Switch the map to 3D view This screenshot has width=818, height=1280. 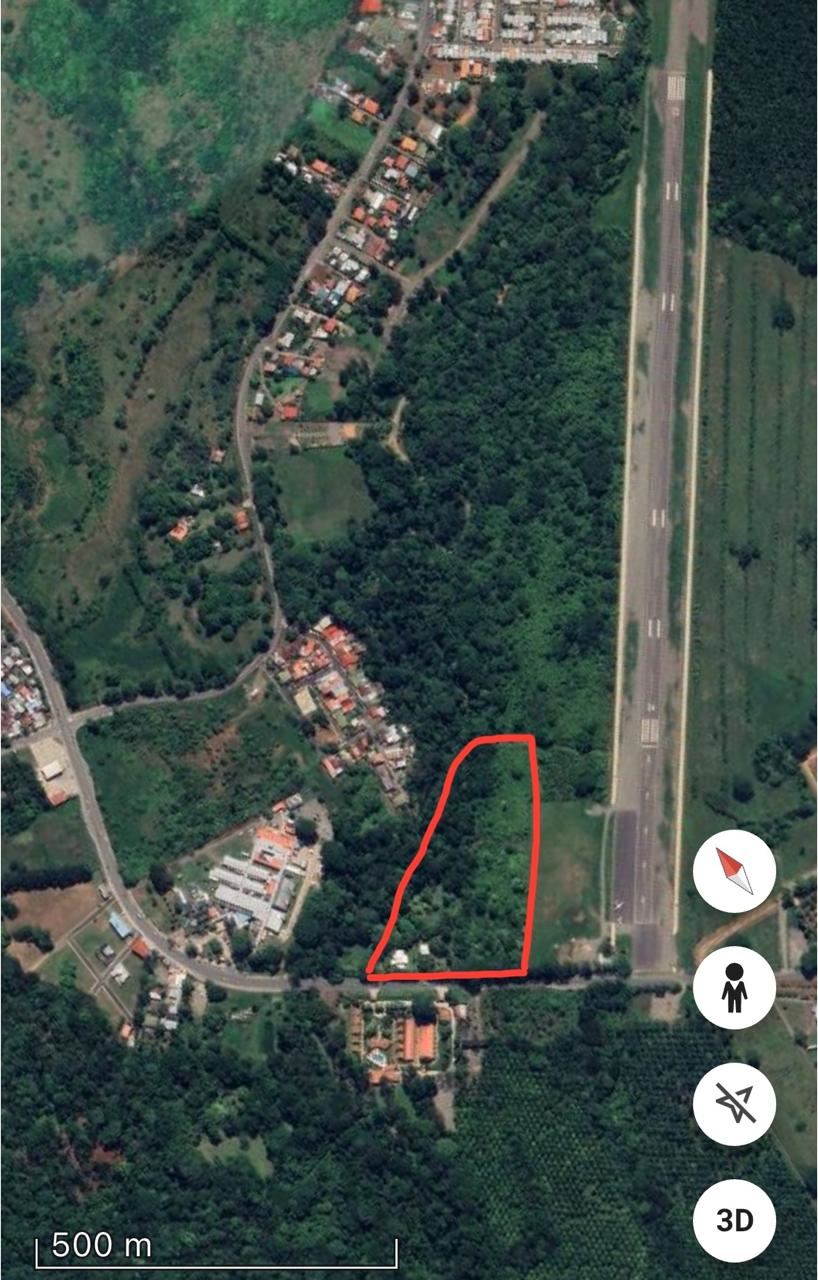pos(734,1221)
